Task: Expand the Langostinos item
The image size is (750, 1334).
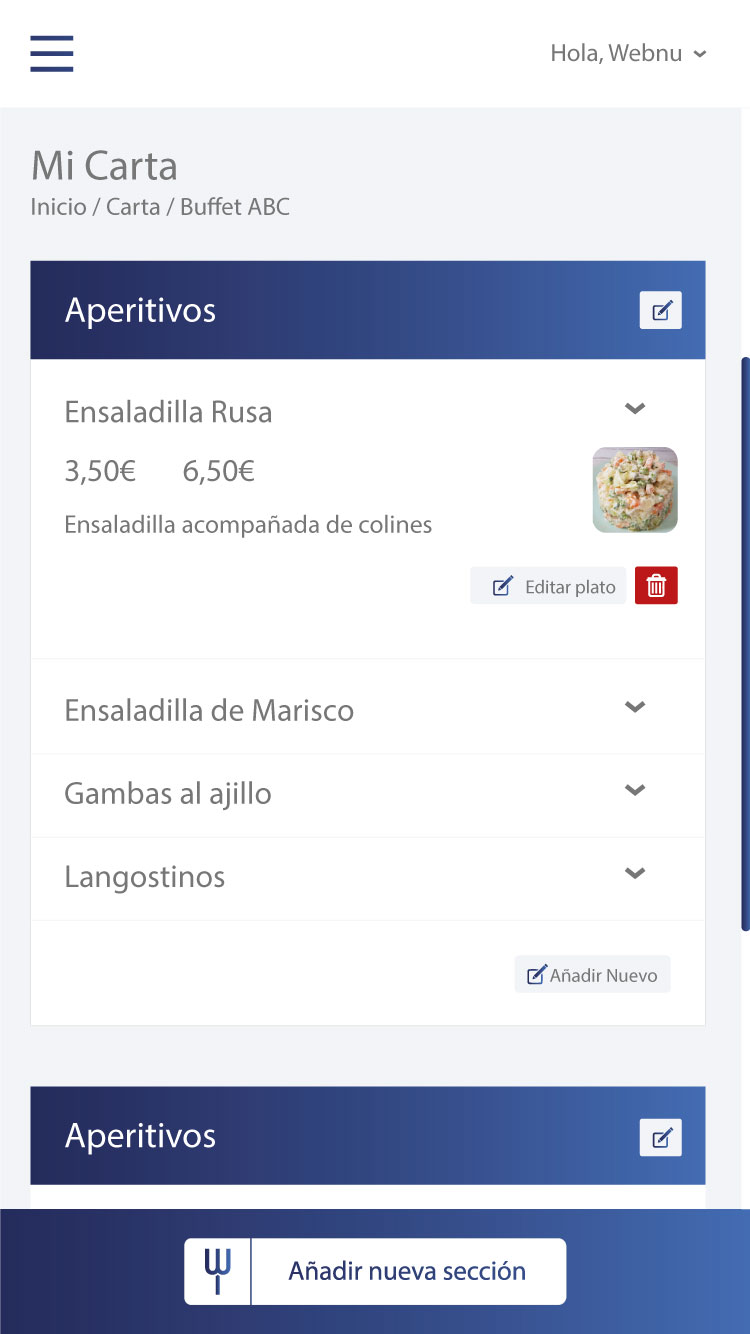Action: point(635,872)
